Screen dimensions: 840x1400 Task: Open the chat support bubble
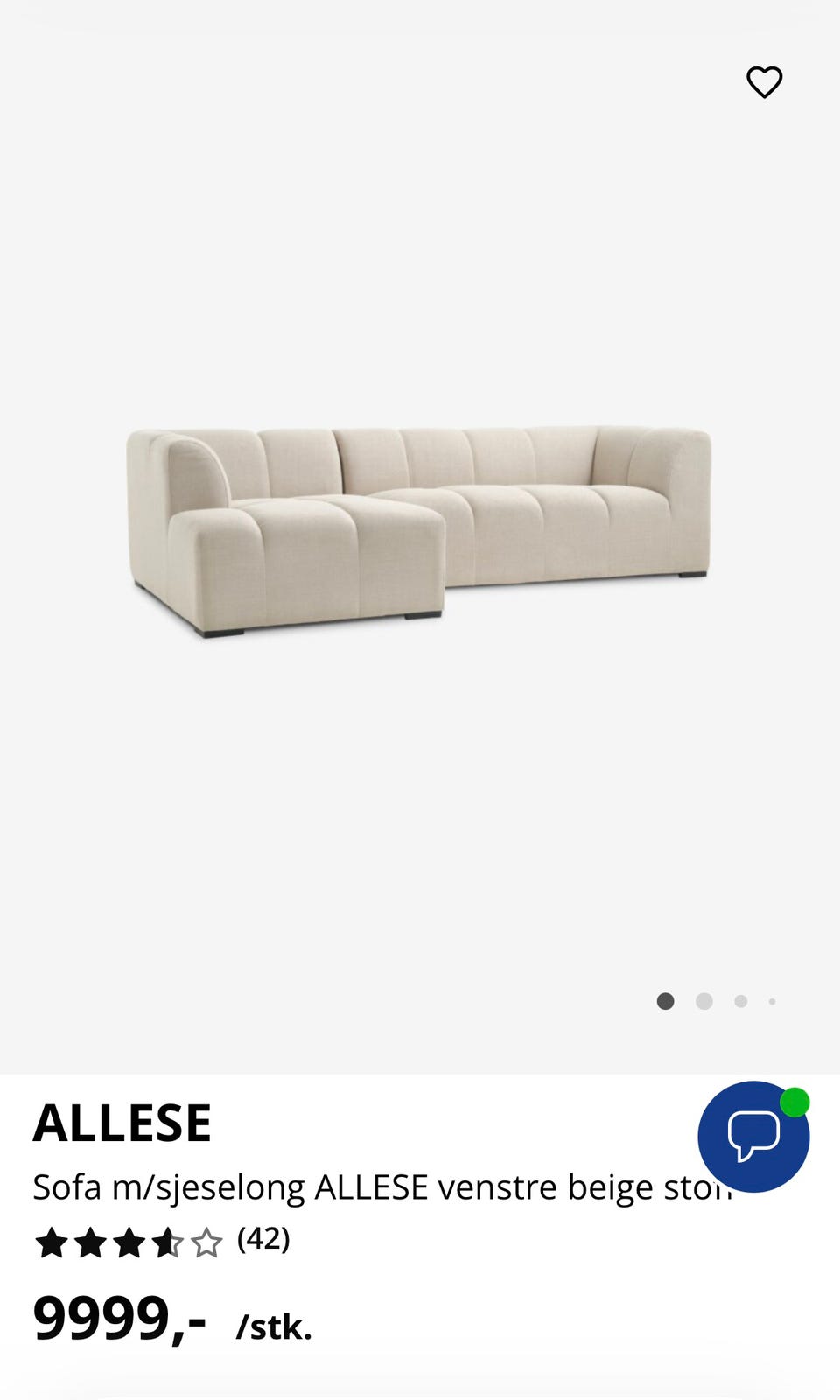pyautogui.click(x=753, y=1136)
